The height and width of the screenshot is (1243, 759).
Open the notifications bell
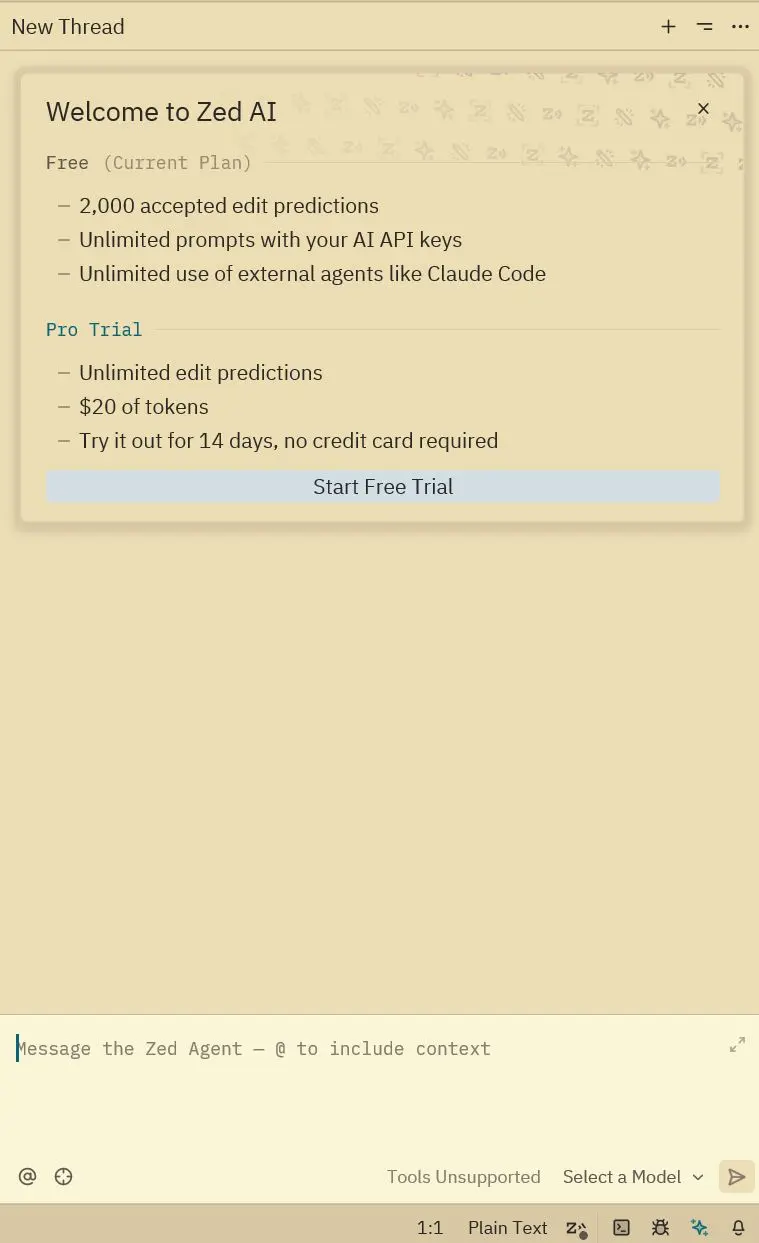(x=738, y=1228)
